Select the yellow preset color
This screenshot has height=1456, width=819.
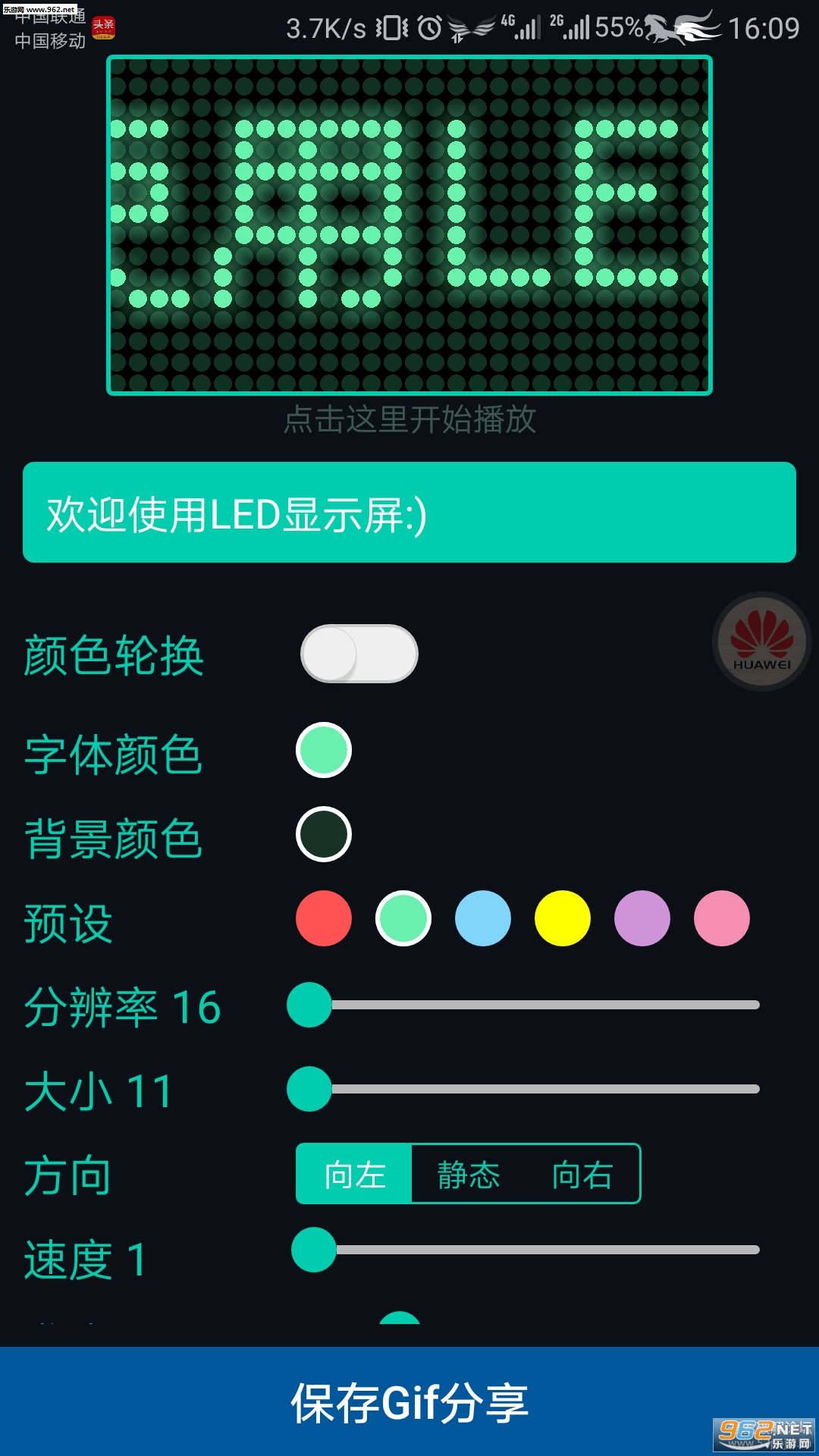pyautogui.click(x=563, y=918)
